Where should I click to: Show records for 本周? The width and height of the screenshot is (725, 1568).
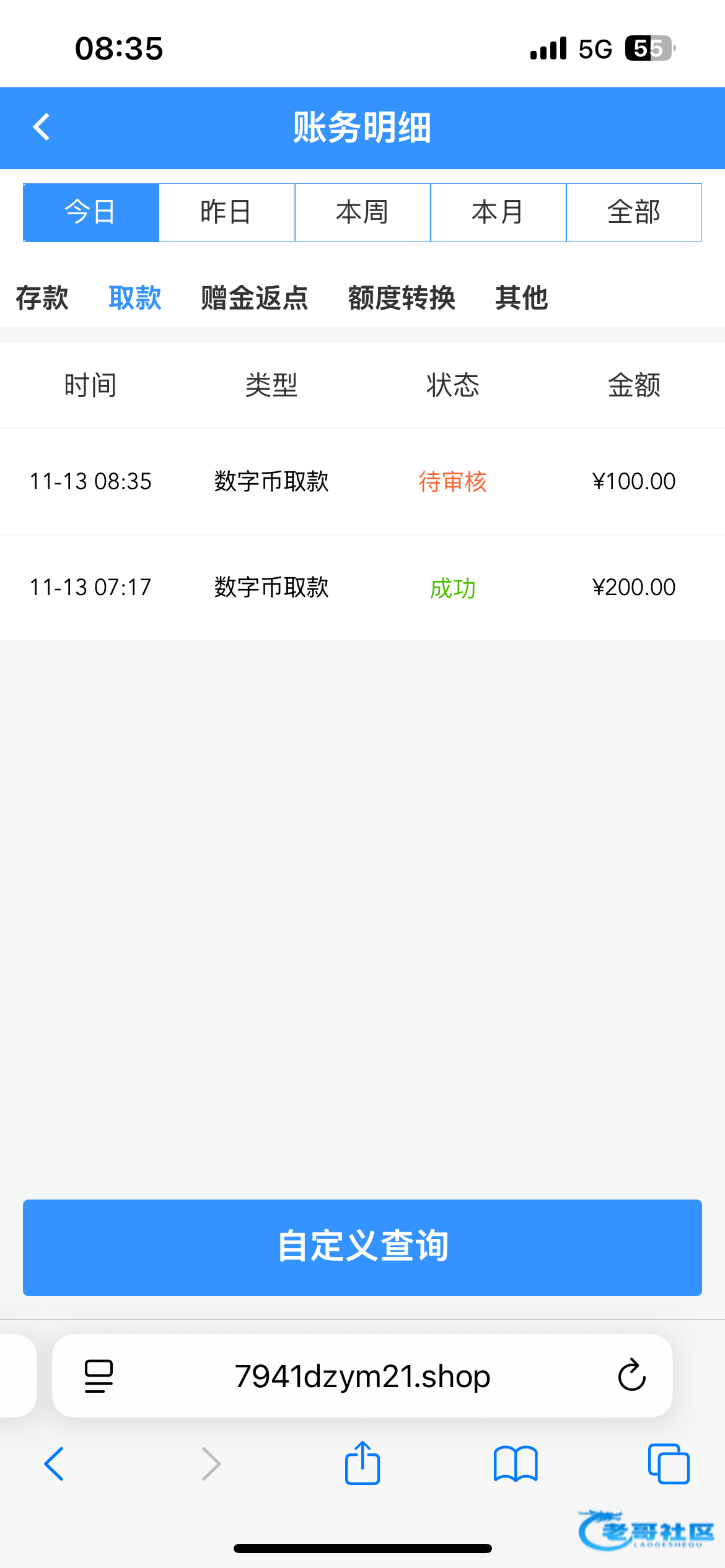(x=362, y=212)
